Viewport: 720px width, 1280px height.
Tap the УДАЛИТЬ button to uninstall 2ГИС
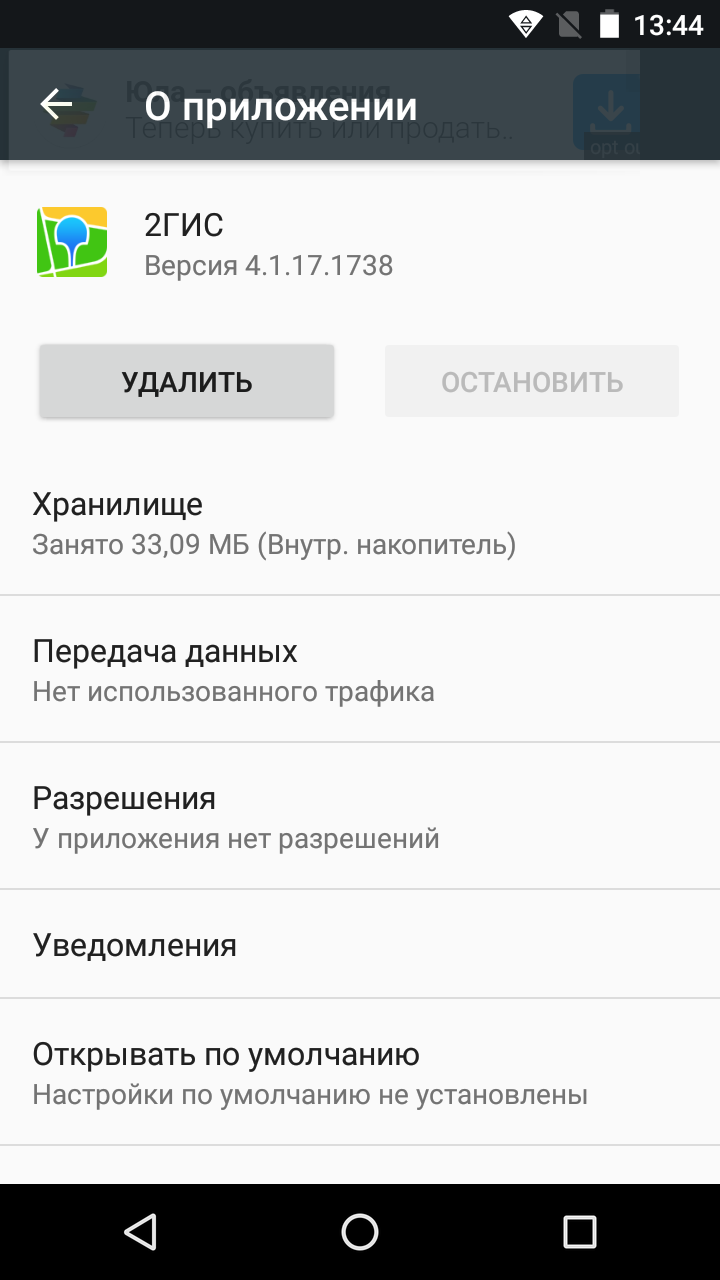tap(187, 381)
